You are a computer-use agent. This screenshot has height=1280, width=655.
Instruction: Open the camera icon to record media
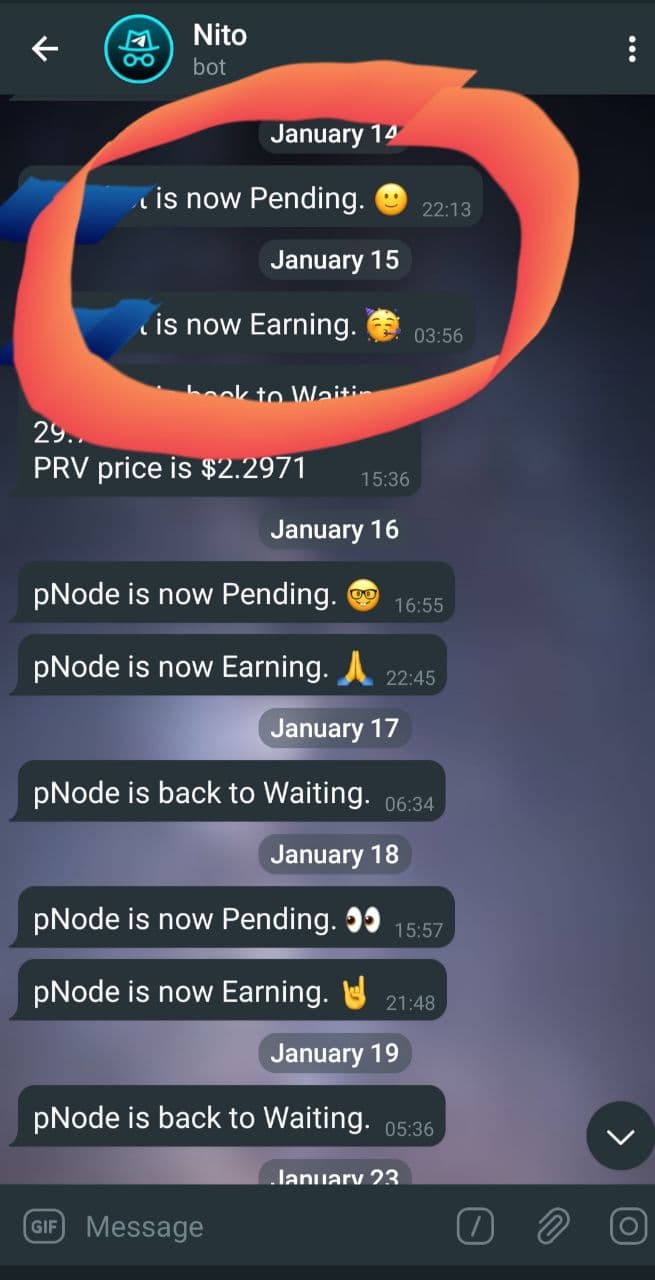[x=628, y=1226]
